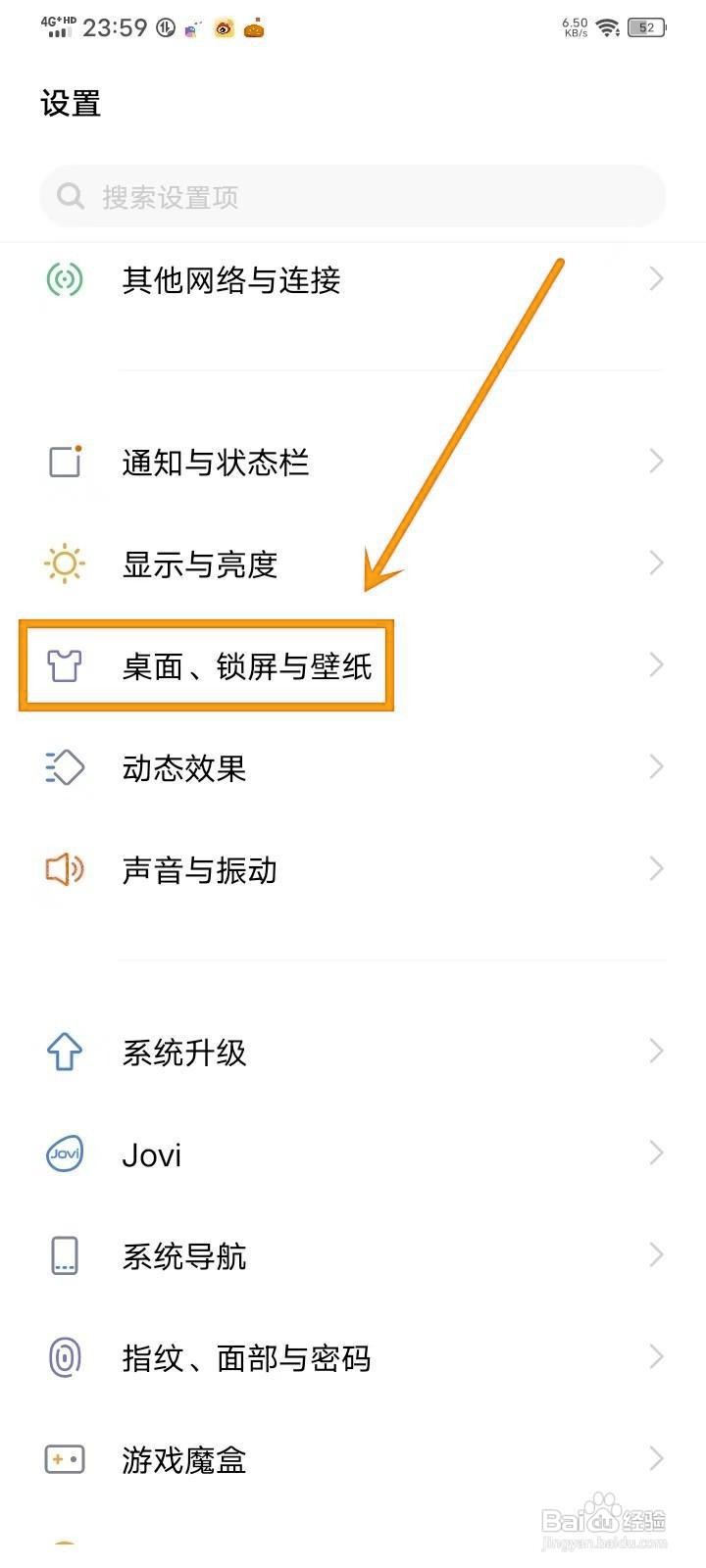706x1568 pixels.
Task: Expand the 桌面、锁屏与壁纸 chevron
Action: pos(656,664)
